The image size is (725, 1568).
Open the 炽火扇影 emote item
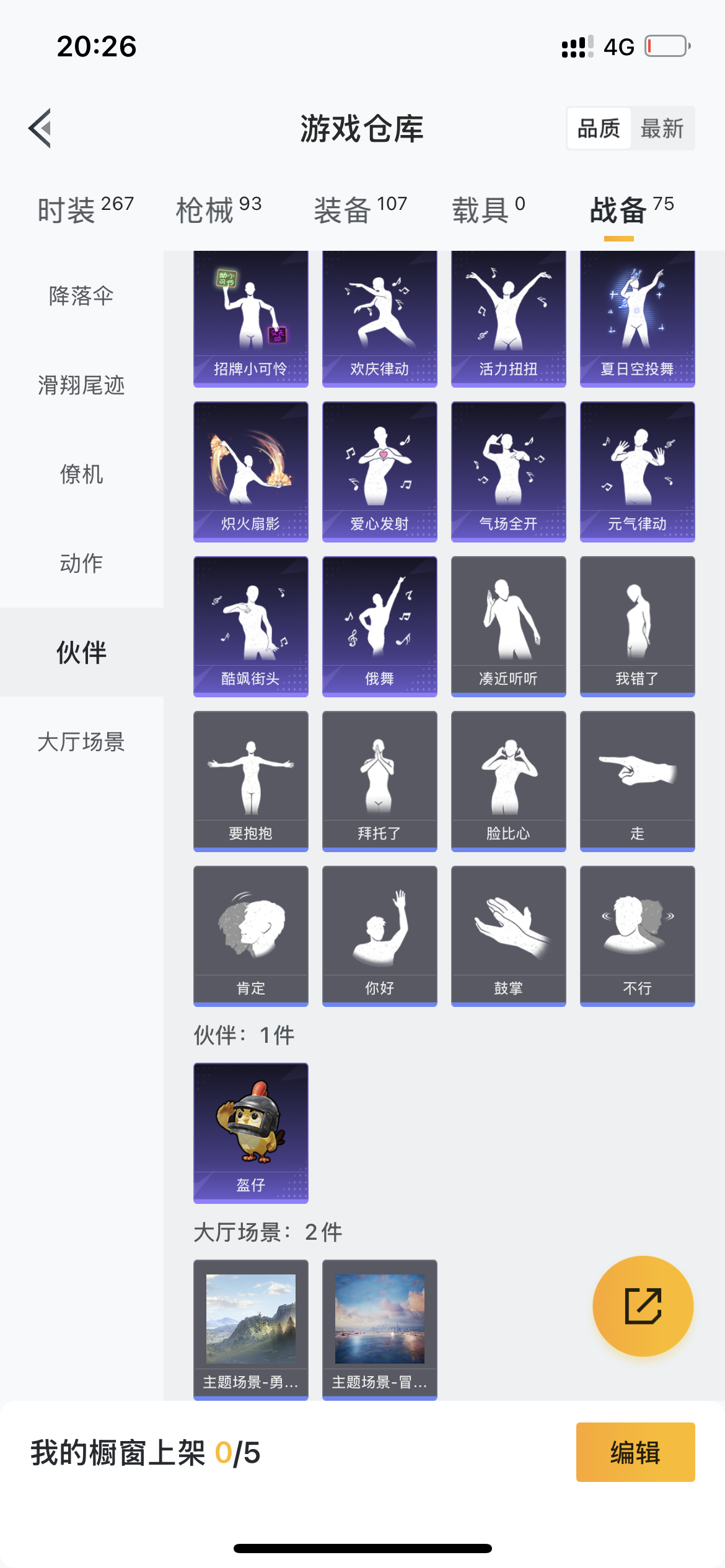click(250, 471)
